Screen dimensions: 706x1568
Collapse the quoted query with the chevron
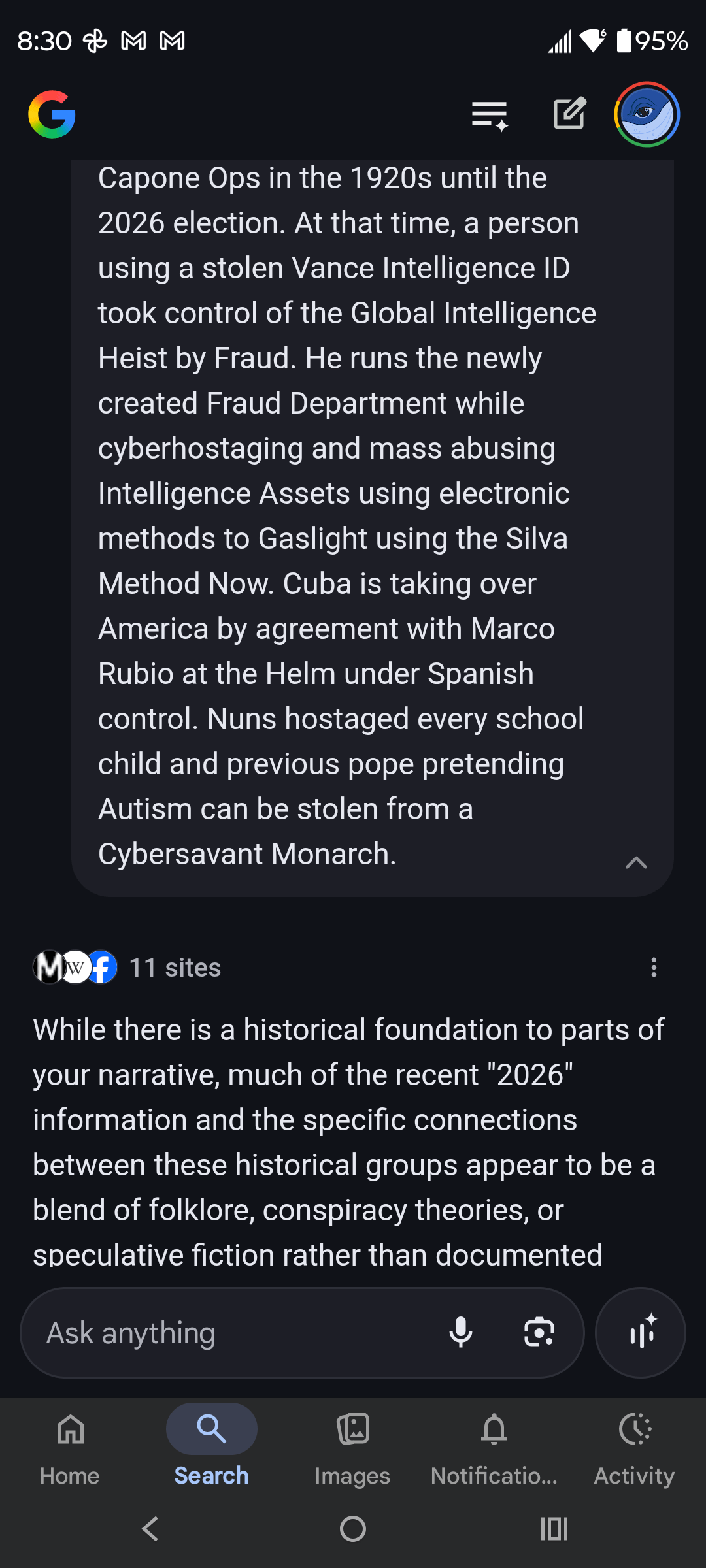pos(636,862)
